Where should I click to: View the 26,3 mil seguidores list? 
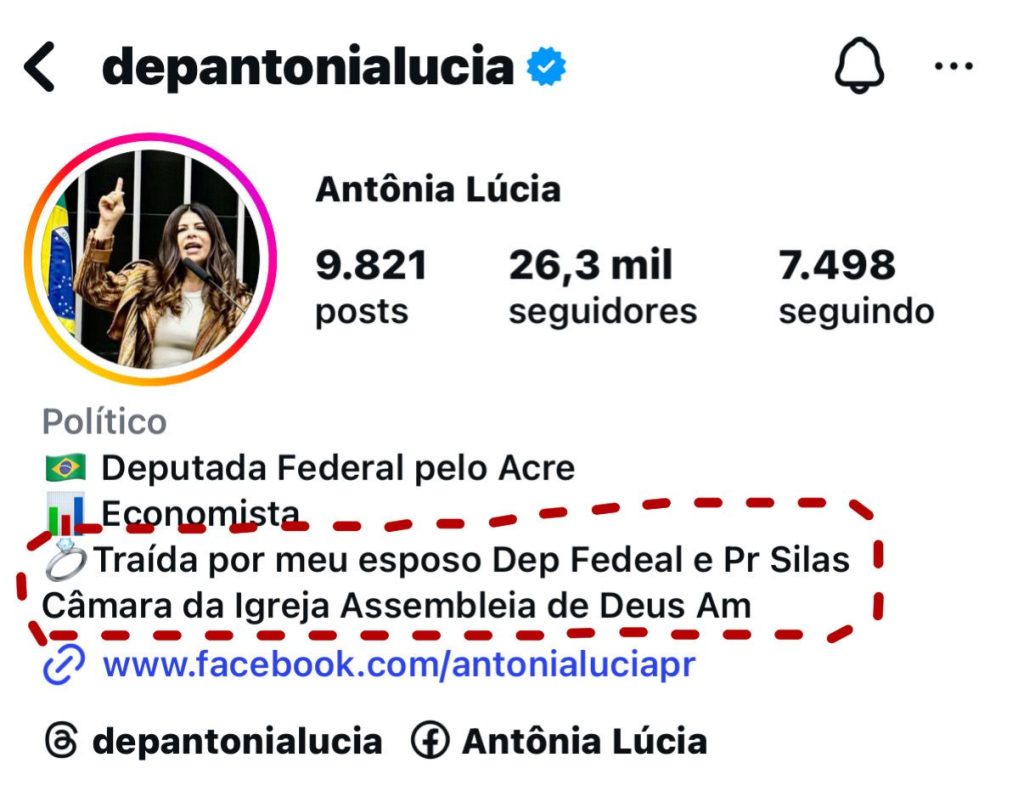(602, 287)
